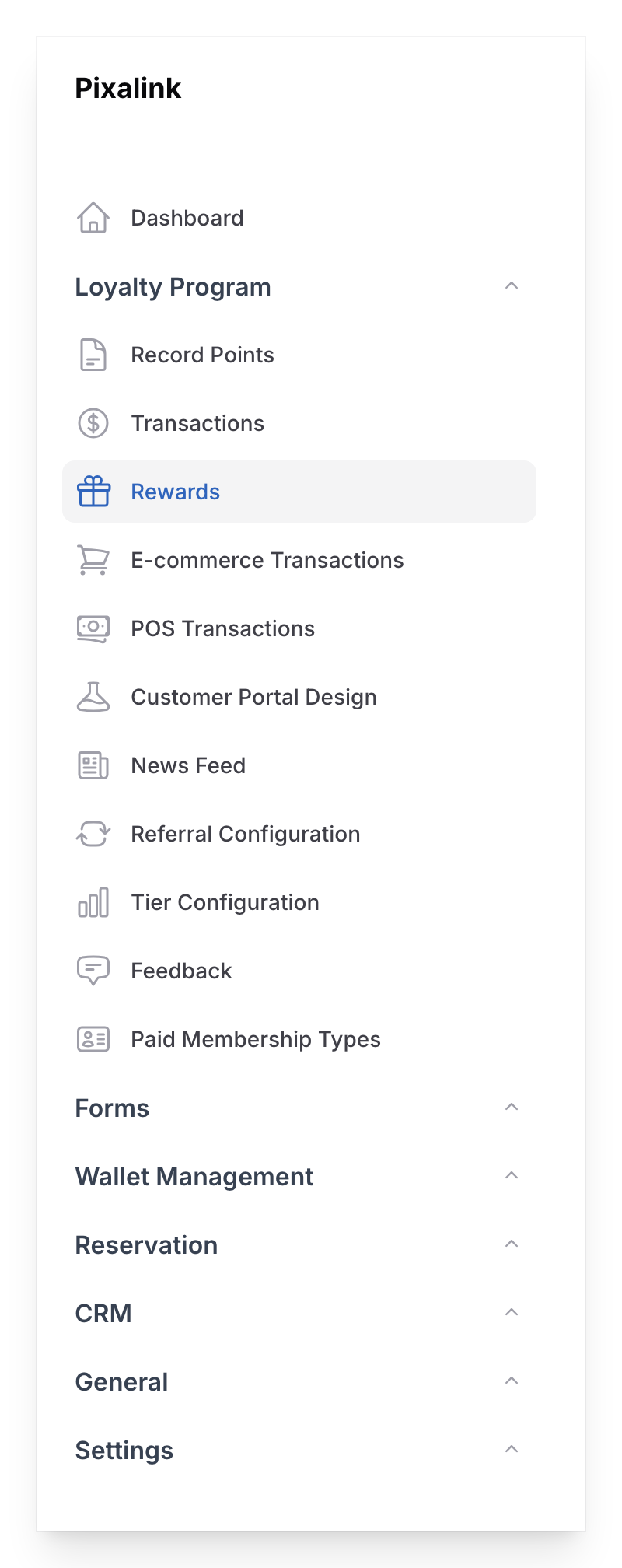Select the Tier Configuration chart icon
This screenshot has height=1568, width=622.
[x=92, y=903]
